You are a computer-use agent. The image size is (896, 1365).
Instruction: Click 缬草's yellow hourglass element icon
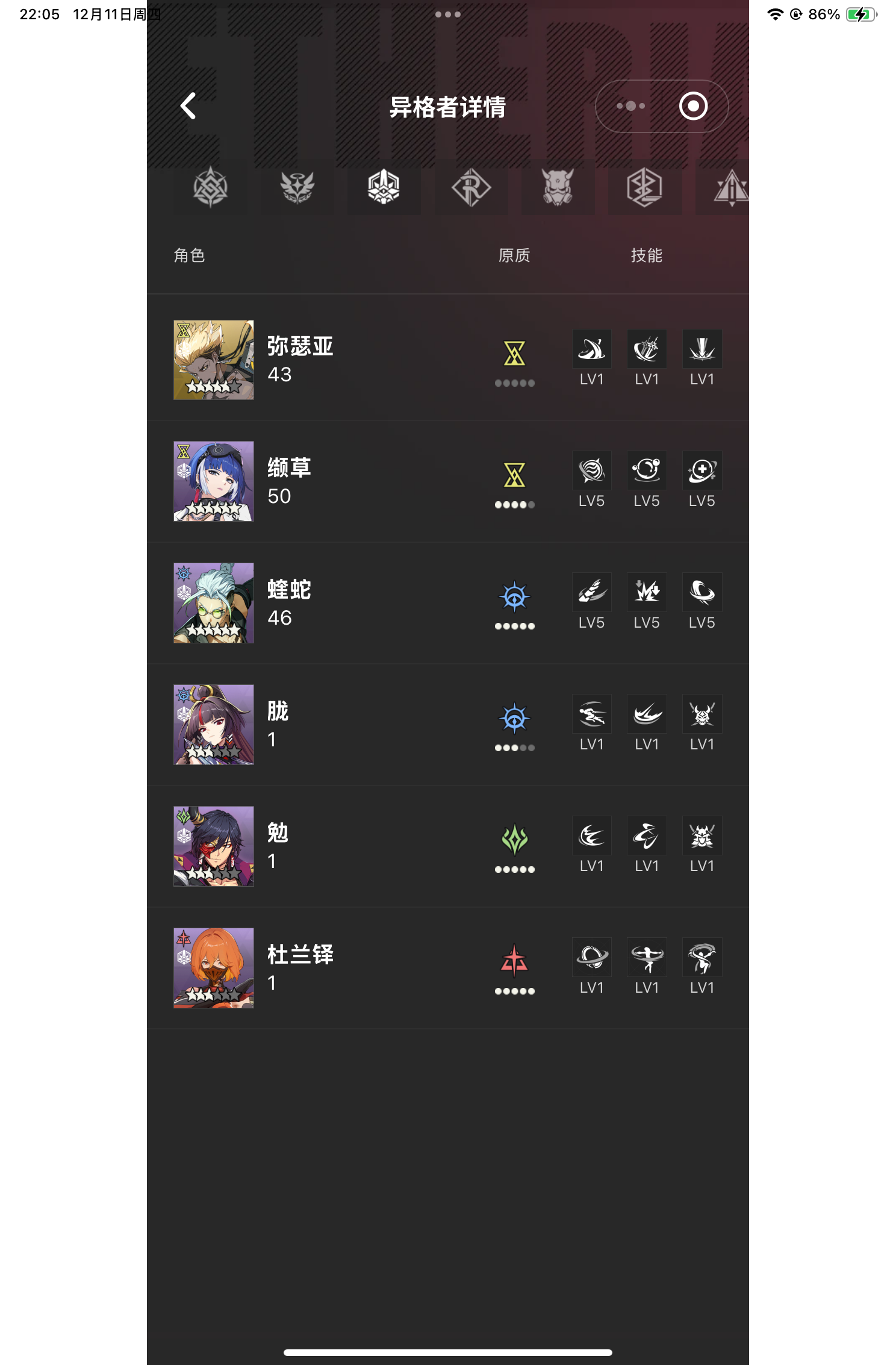515,475
